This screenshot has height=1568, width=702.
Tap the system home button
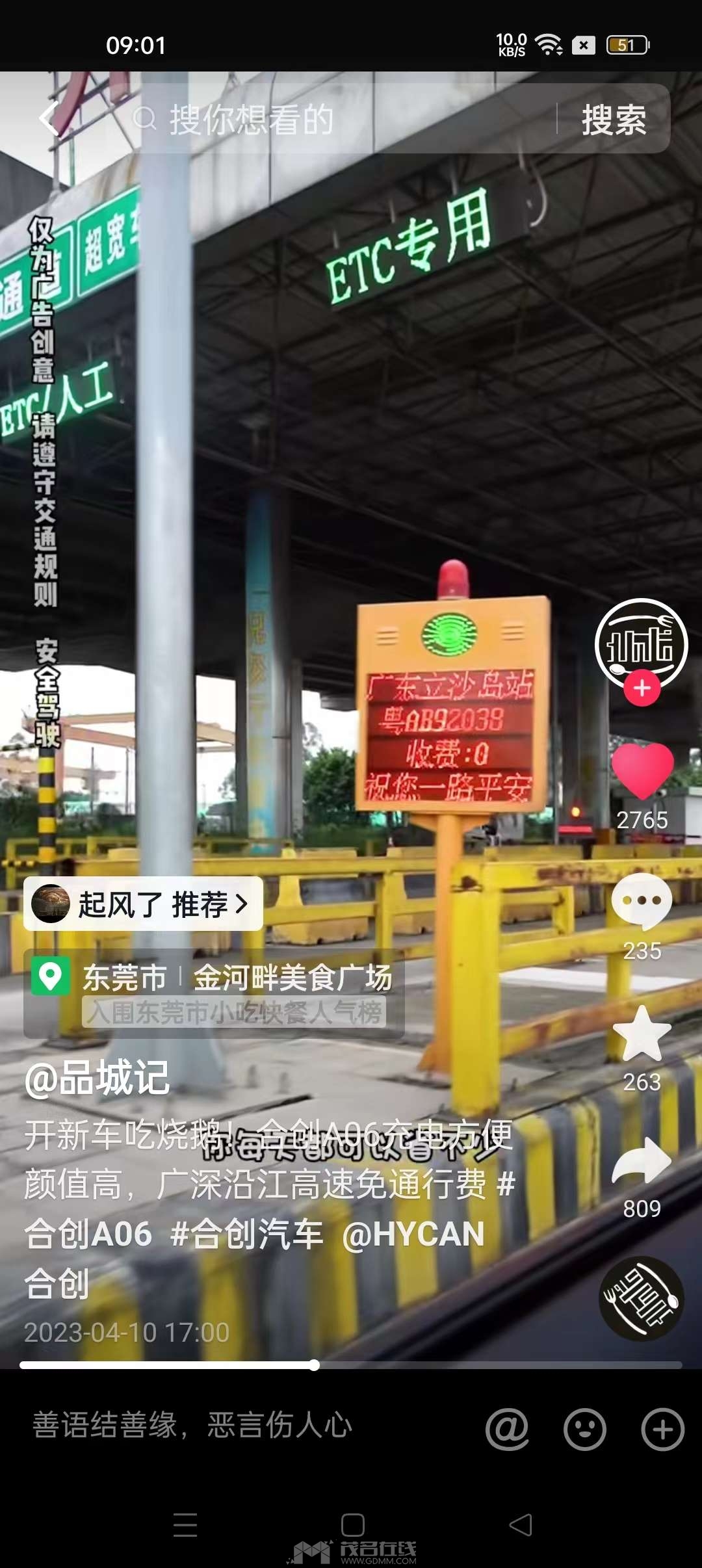tap(352, 1524)
